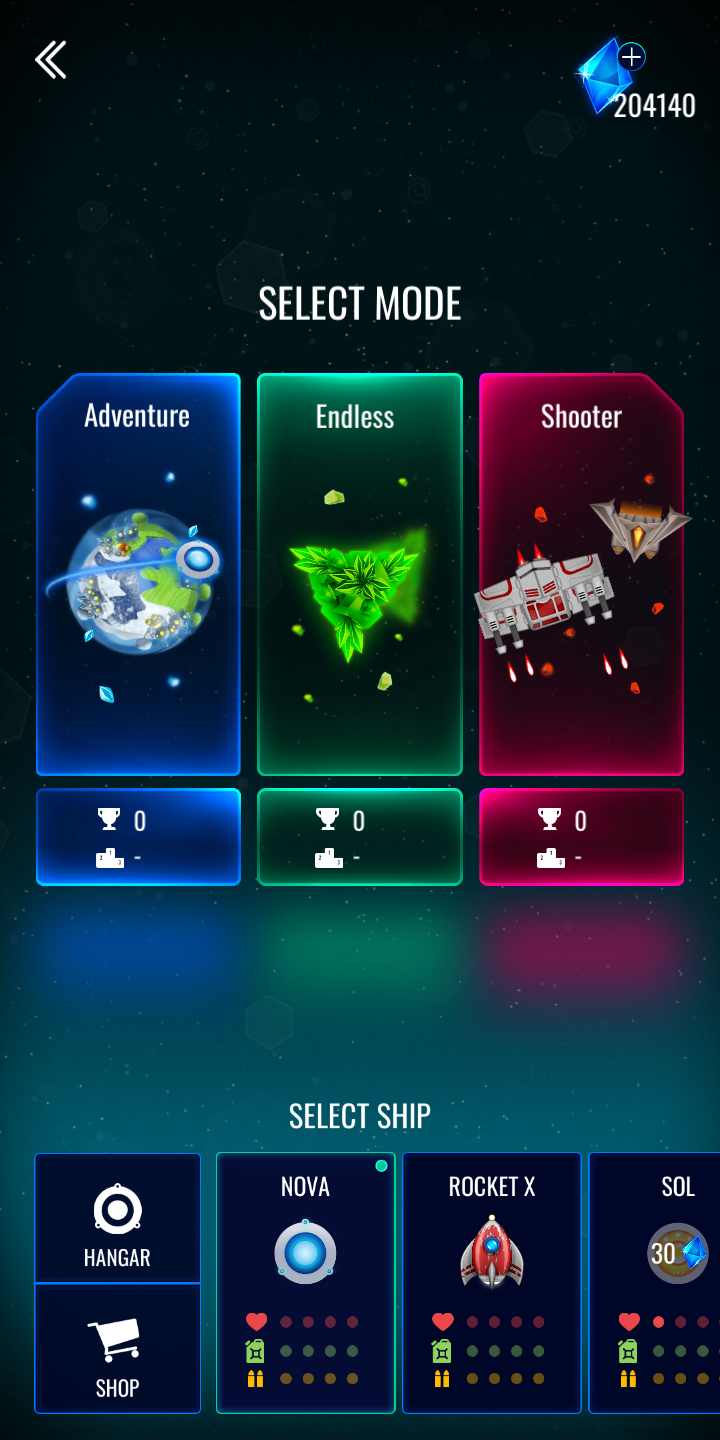This screenshot has height=1440, width=720.
Task: Select the Nova ship
Action: (x=306, y=1283)
